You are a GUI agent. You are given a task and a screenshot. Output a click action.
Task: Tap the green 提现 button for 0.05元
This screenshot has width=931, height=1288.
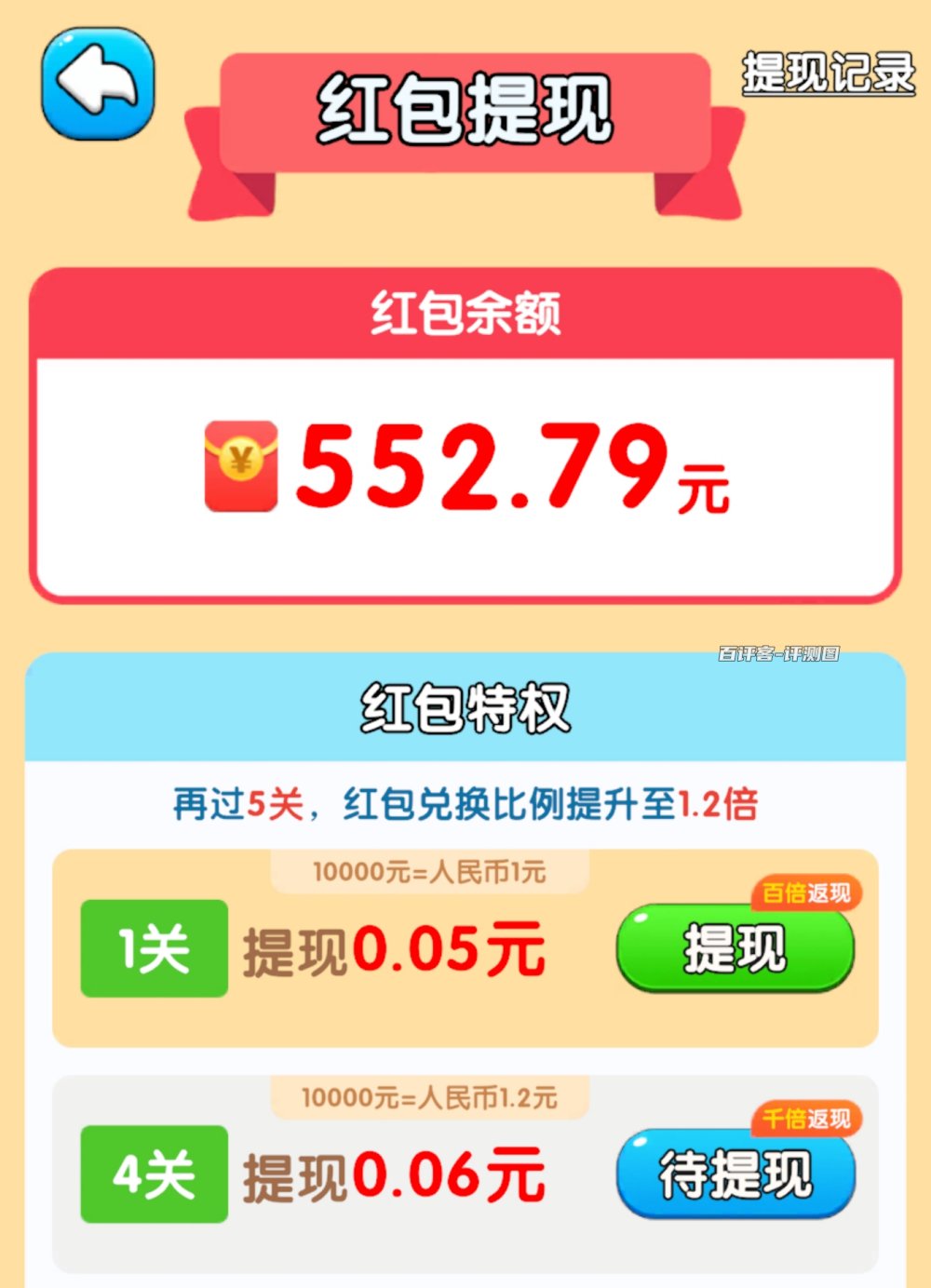point(735,948)
